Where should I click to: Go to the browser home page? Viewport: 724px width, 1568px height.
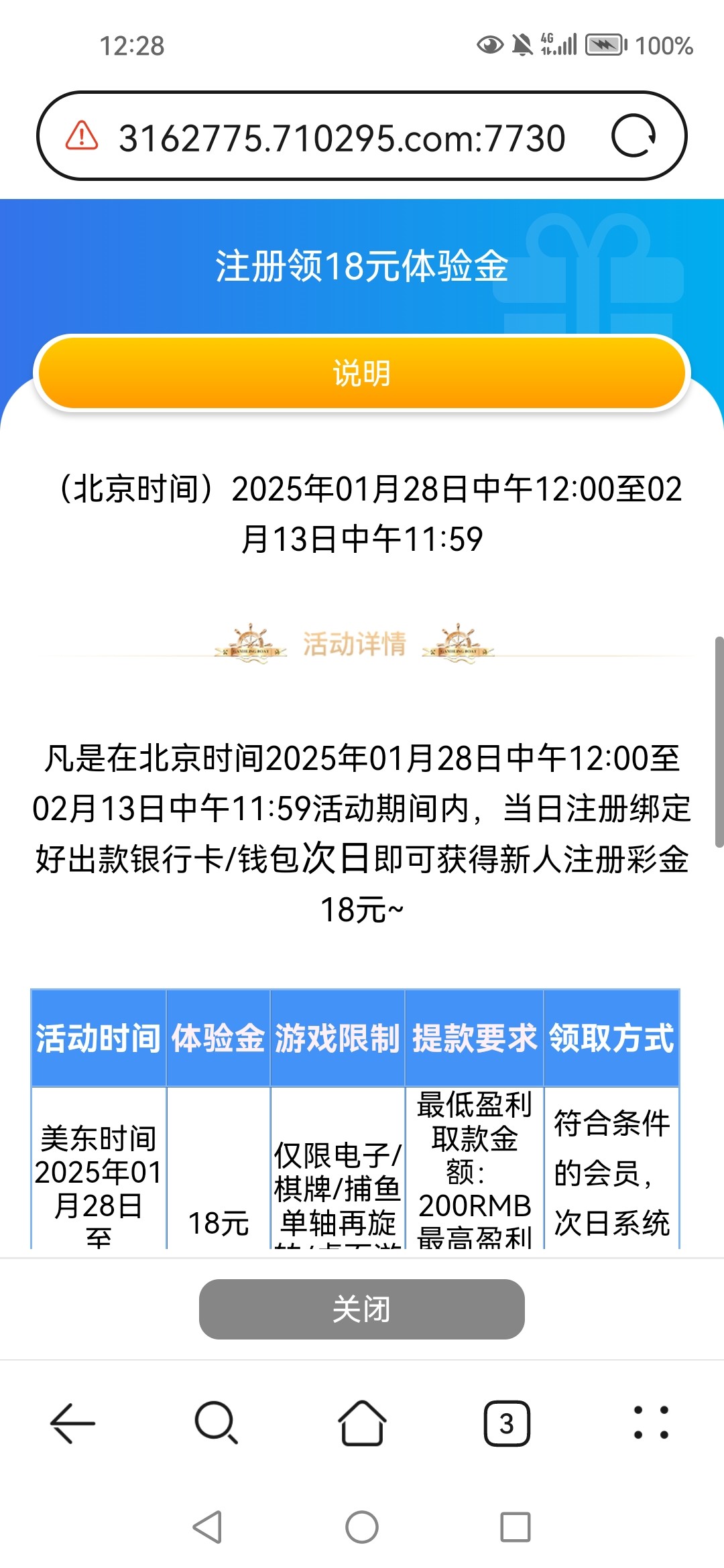(362, 1423)
